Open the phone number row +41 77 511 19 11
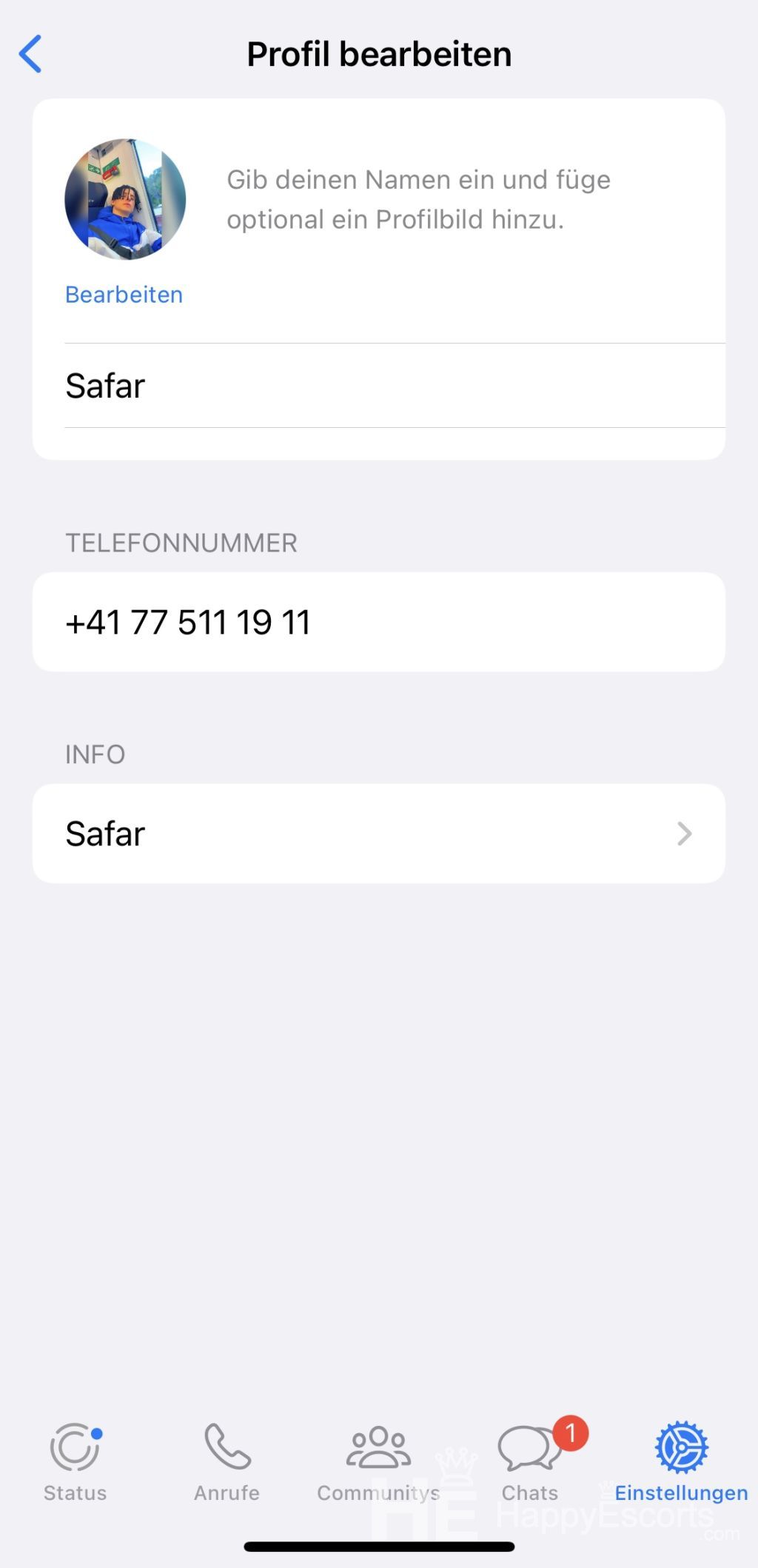The height and width of the screenshot is (1568, 758). pyautogui.click(x=379, y=622)
